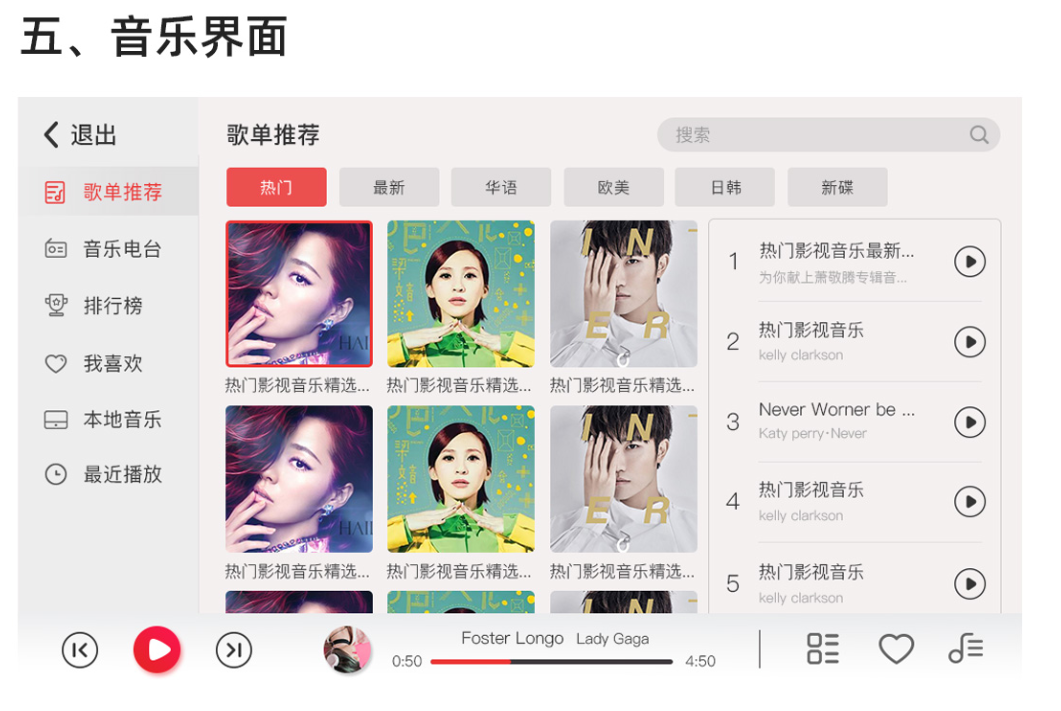Play track 1 热门影视音乐最新
Screen dimensions: 1061x711
969,262
